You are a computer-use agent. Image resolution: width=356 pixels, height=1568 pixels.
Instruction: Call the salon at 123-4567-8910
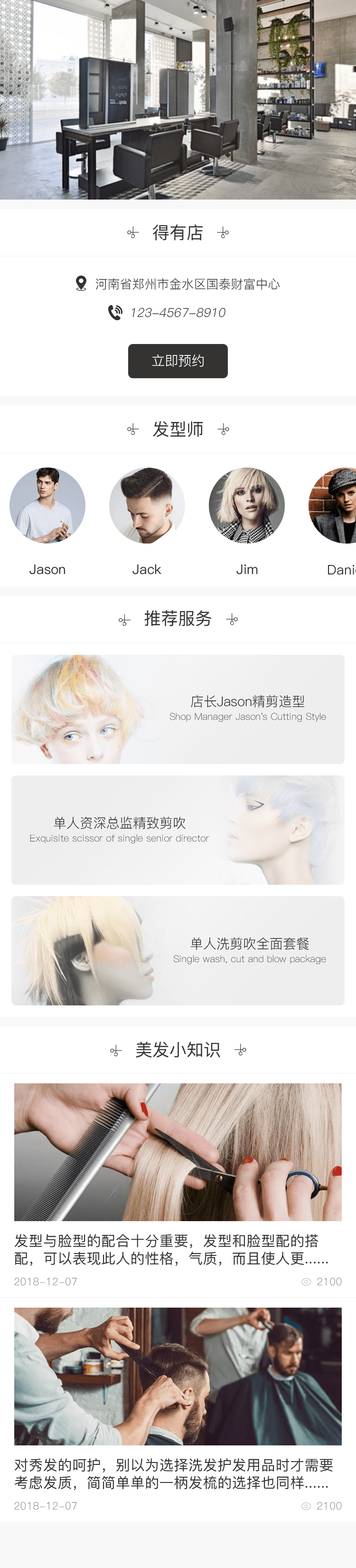(177, 313)
